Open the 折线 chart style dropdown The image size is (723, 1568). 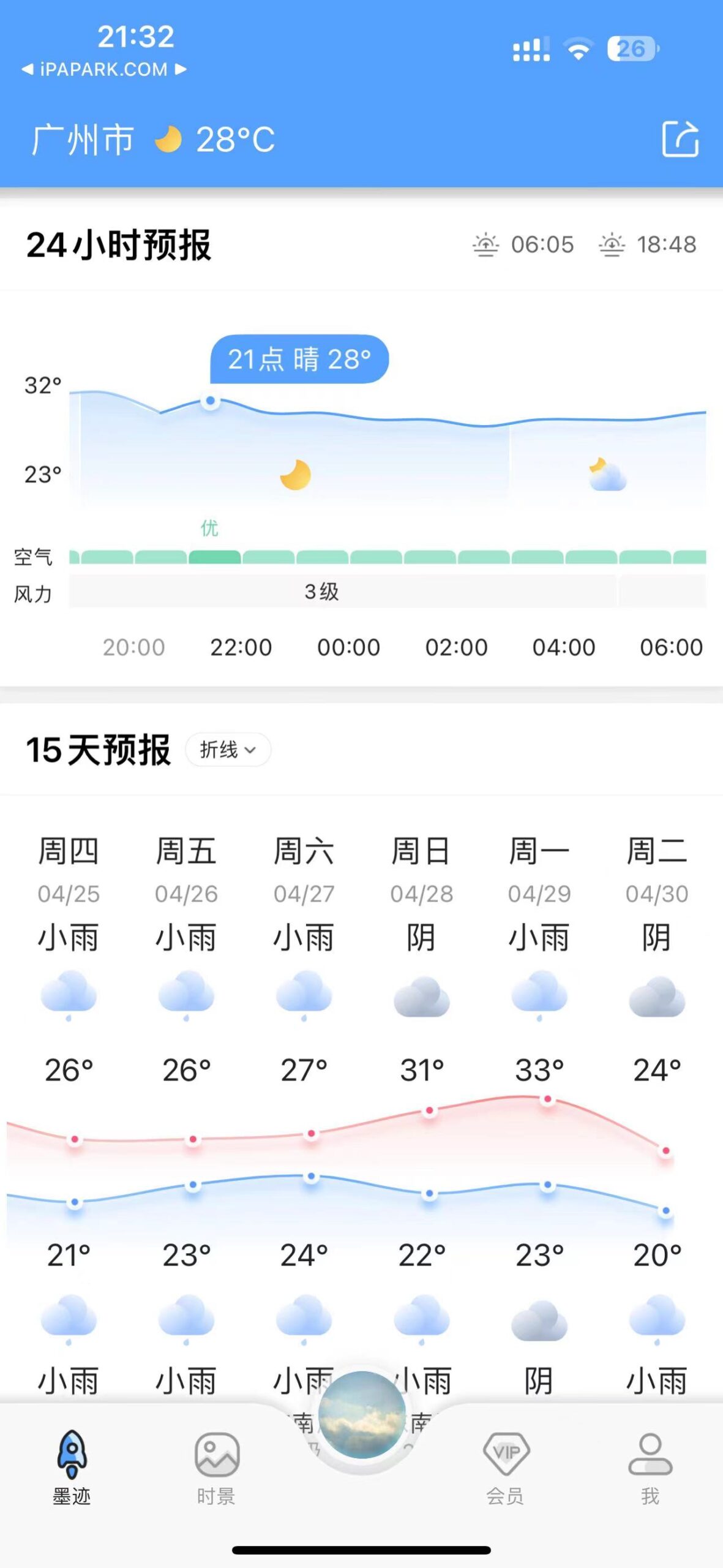point(227,750)
